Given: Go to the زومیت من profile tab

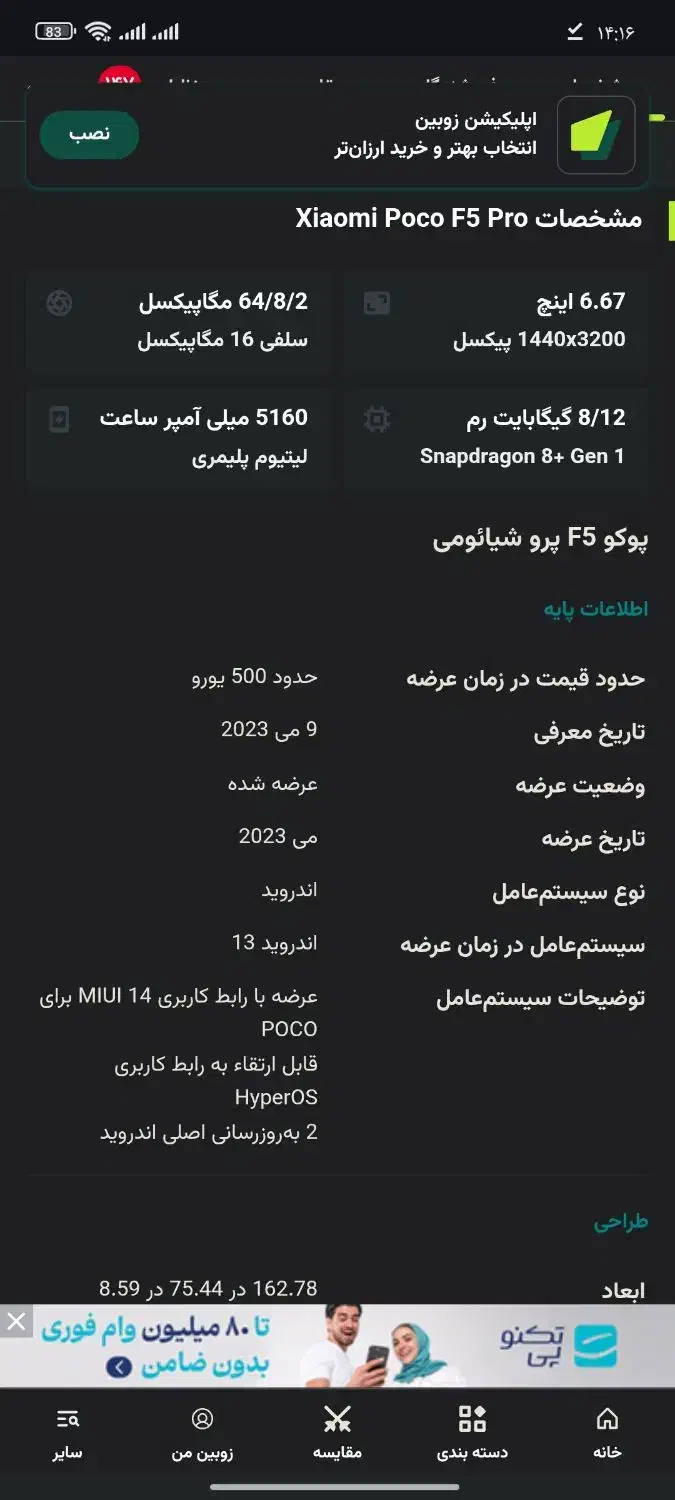Looking at the screenshot, I should click(202, 1433).
